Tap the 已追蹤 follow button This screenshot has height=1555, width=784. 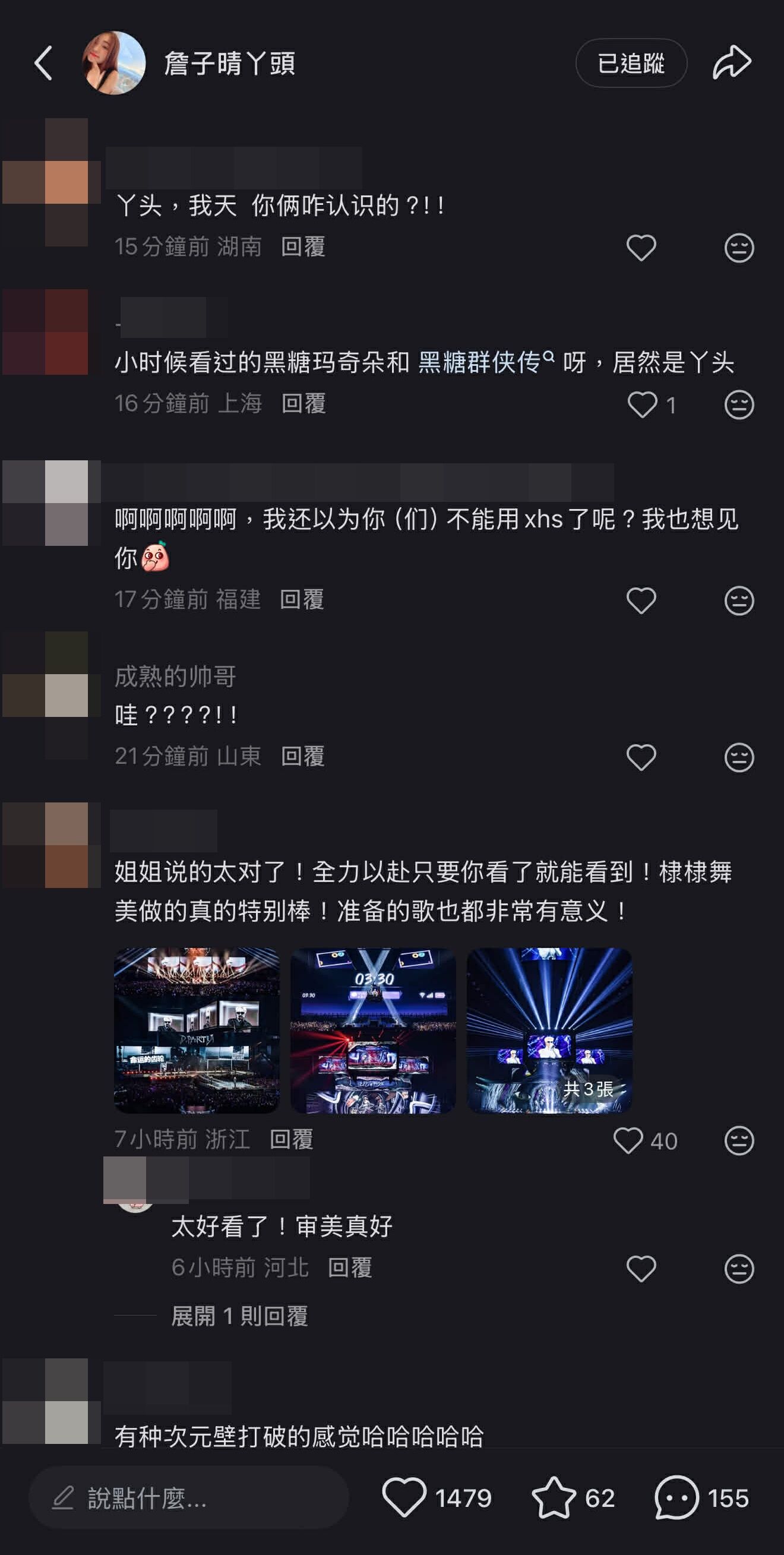pos(631,63)
